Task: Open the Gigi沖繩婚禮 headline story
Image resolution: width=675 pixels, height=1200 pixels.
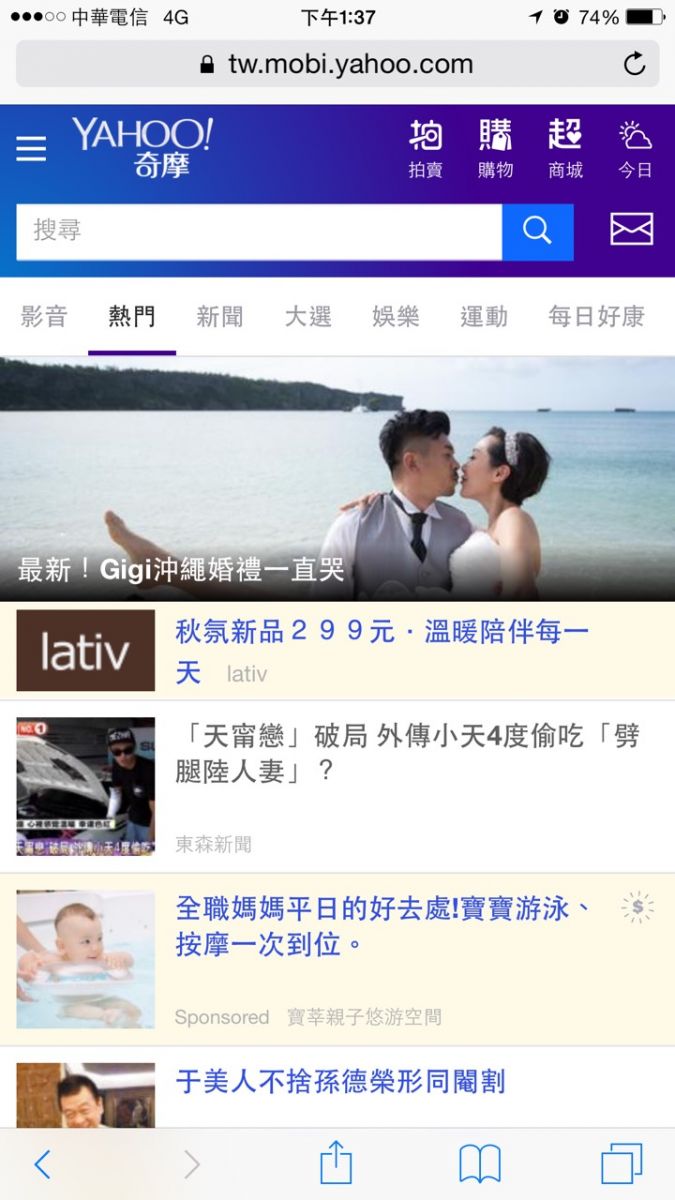Action: click(337, 480)
